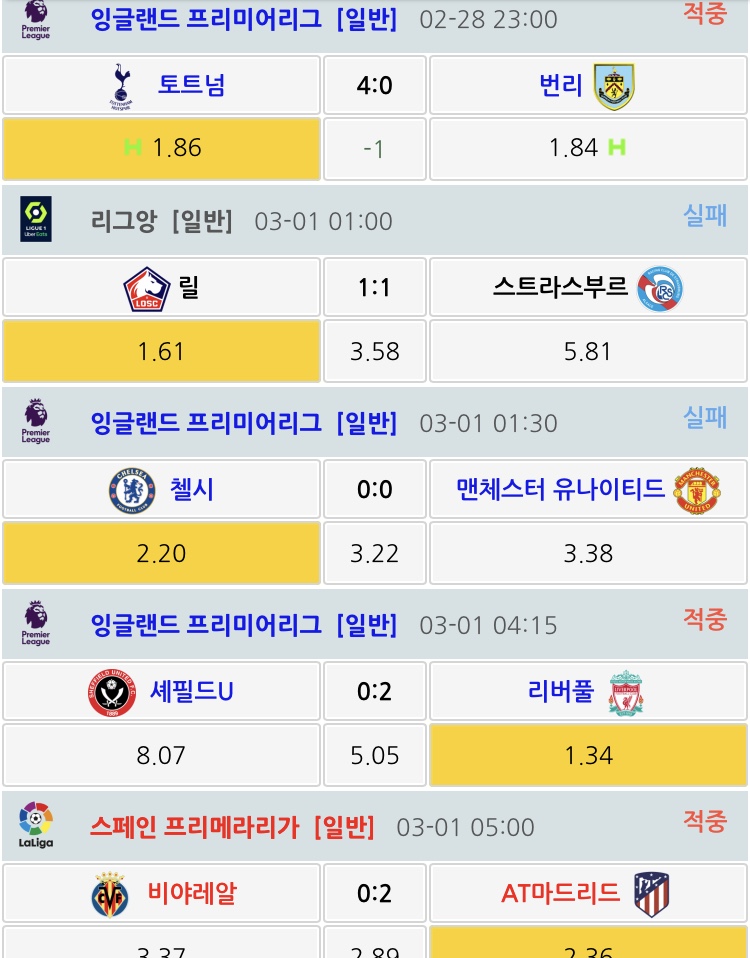Image resolution: width=750 pixels, height=958 pixels.
Task: Select Burnley's 1.84 handicap odds
Action: point(588,148)
